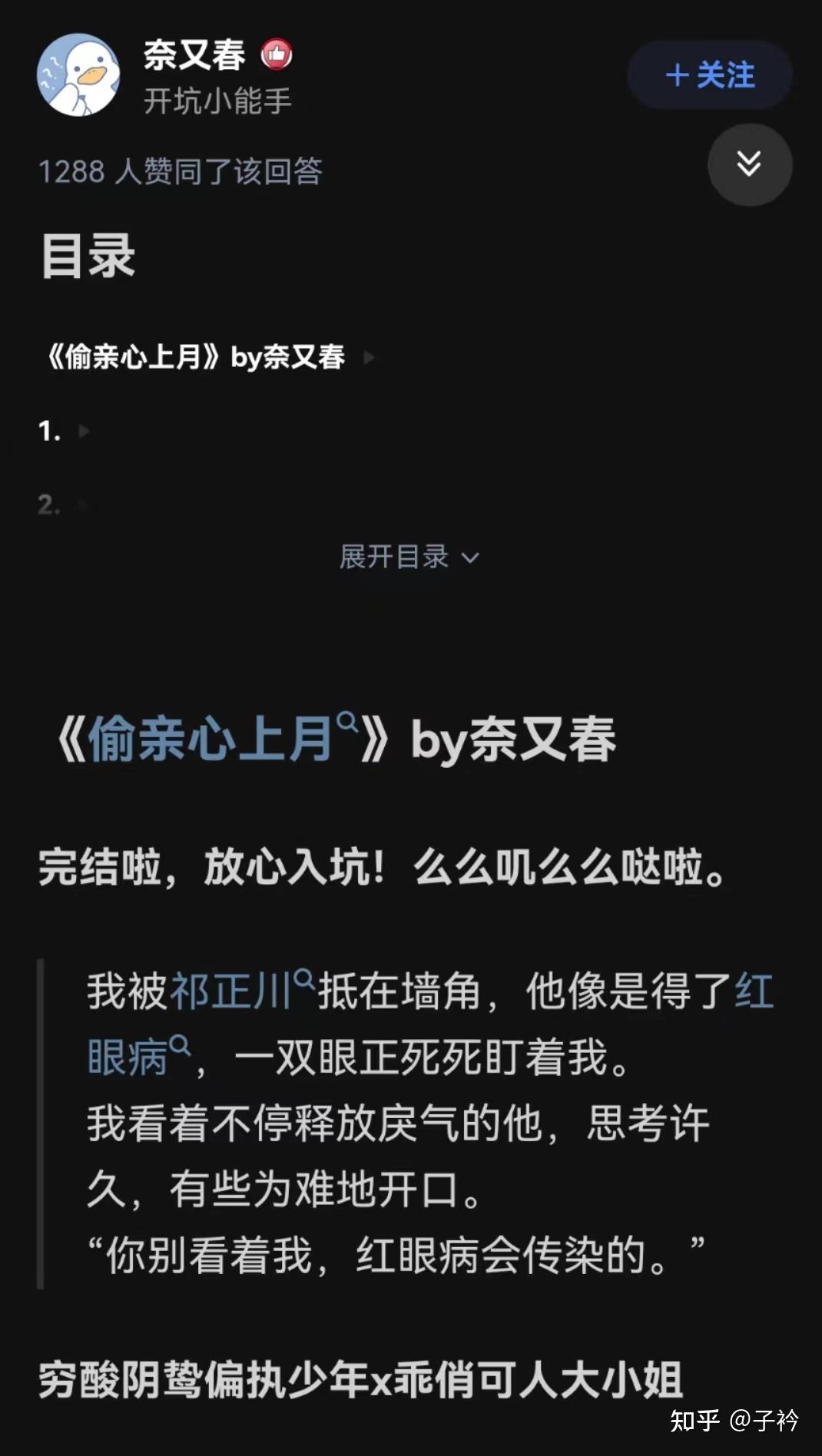This screenshot has width=822, height=1456.
Task: Tap the double-chevron collapse button
Action: [x=749, y=164]
